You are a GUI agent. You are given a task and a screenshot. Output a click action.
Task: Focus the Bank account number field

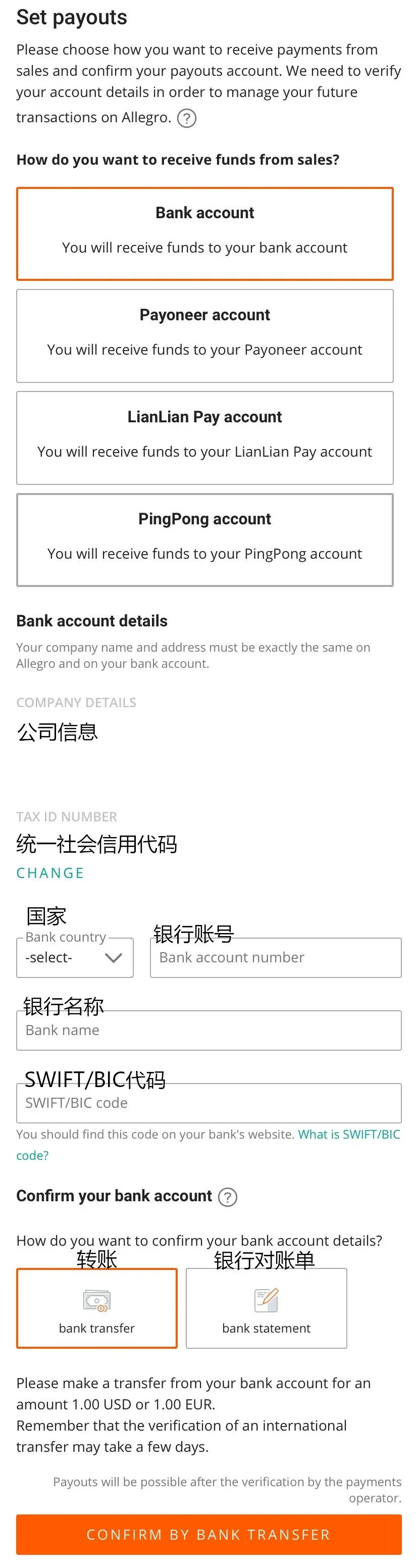pyautogui.click(x=275, y=957)
